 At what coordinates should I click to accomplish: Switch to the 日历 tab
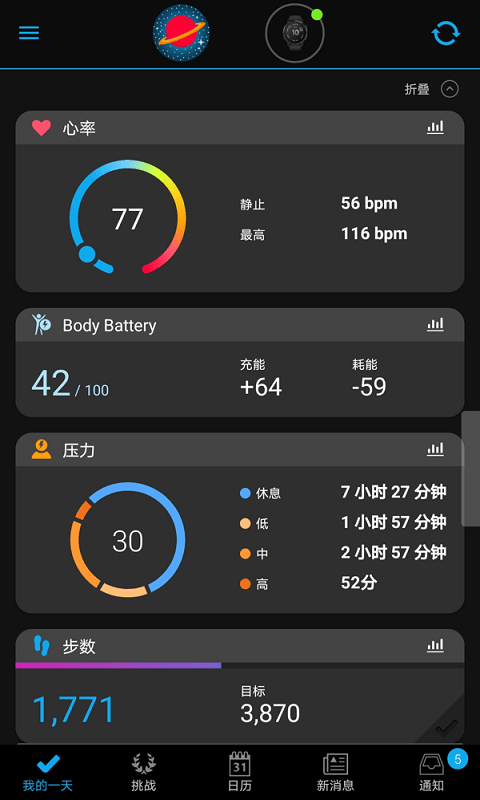[240, 772]
